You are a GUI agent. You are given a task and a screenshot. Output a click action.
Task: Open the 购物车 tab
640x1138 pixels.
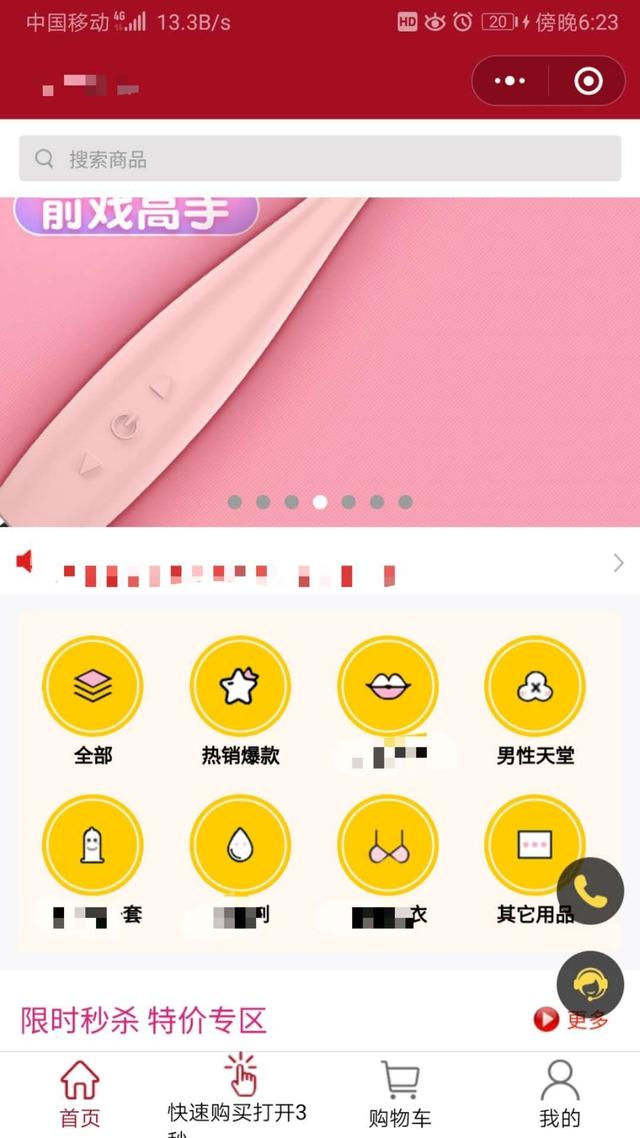[400, 1094]
